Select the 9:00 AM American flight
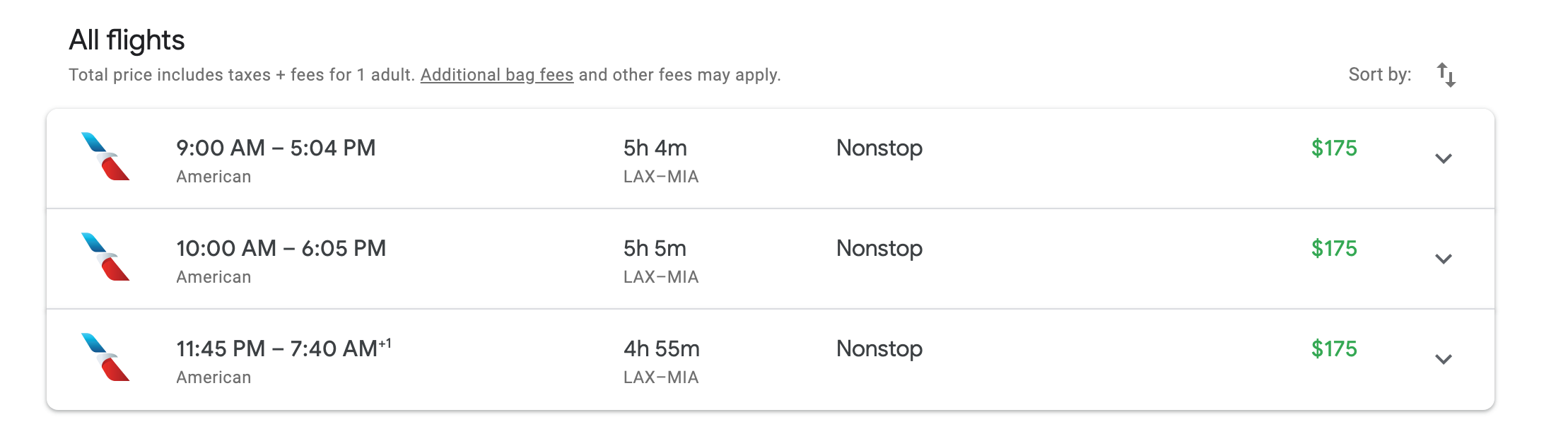The height and width of the screenshot is (434, 1568). click(x=276, y=148)
